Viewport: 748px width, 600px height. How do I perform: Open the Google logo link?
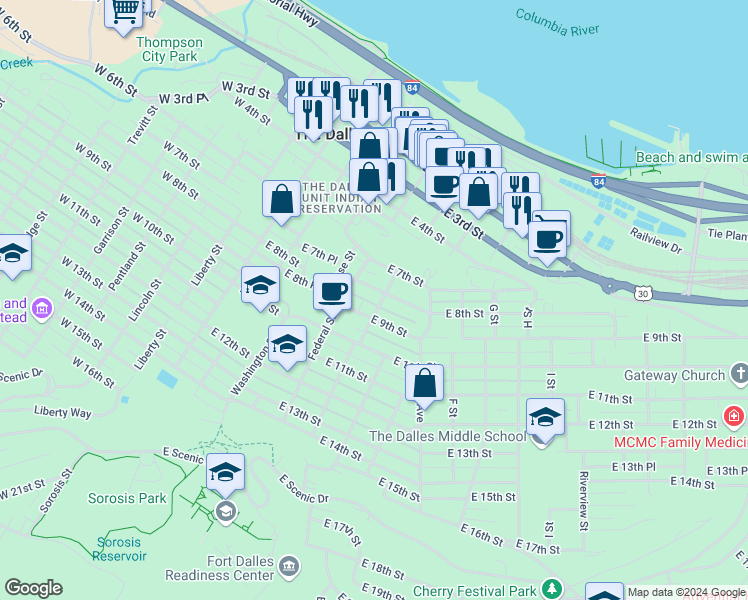point(33,588)
